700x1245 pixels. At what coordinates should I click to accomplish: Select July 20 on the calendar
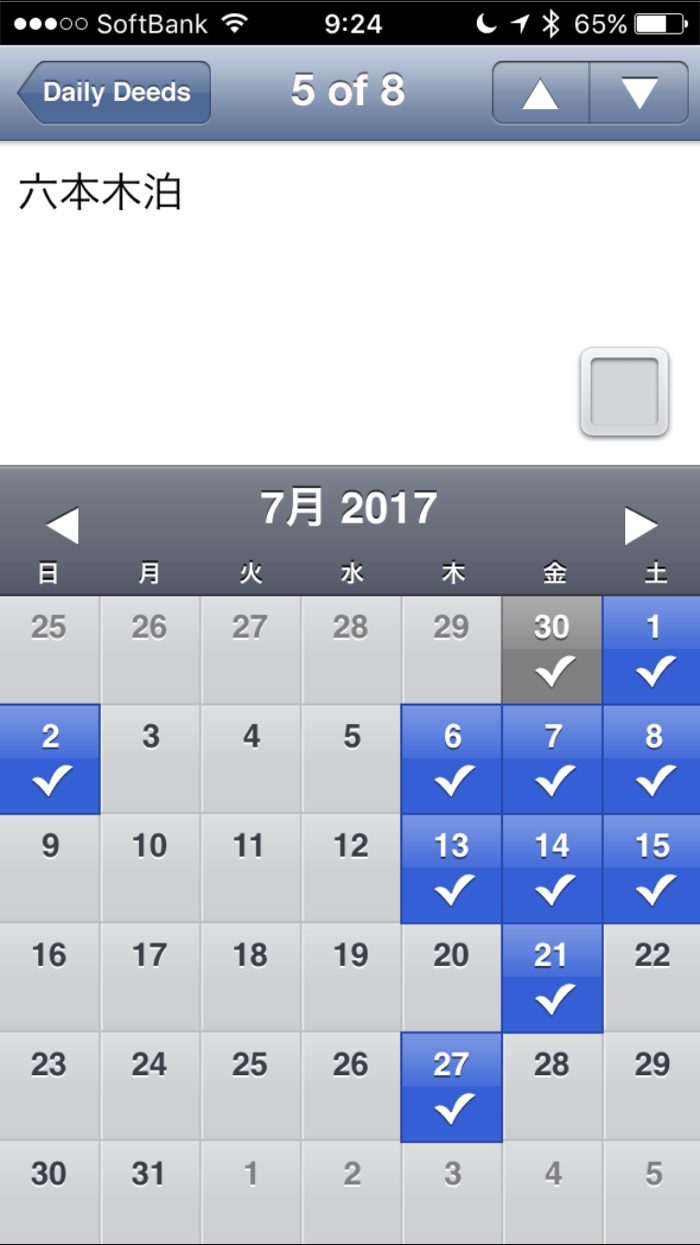(452, 977)
